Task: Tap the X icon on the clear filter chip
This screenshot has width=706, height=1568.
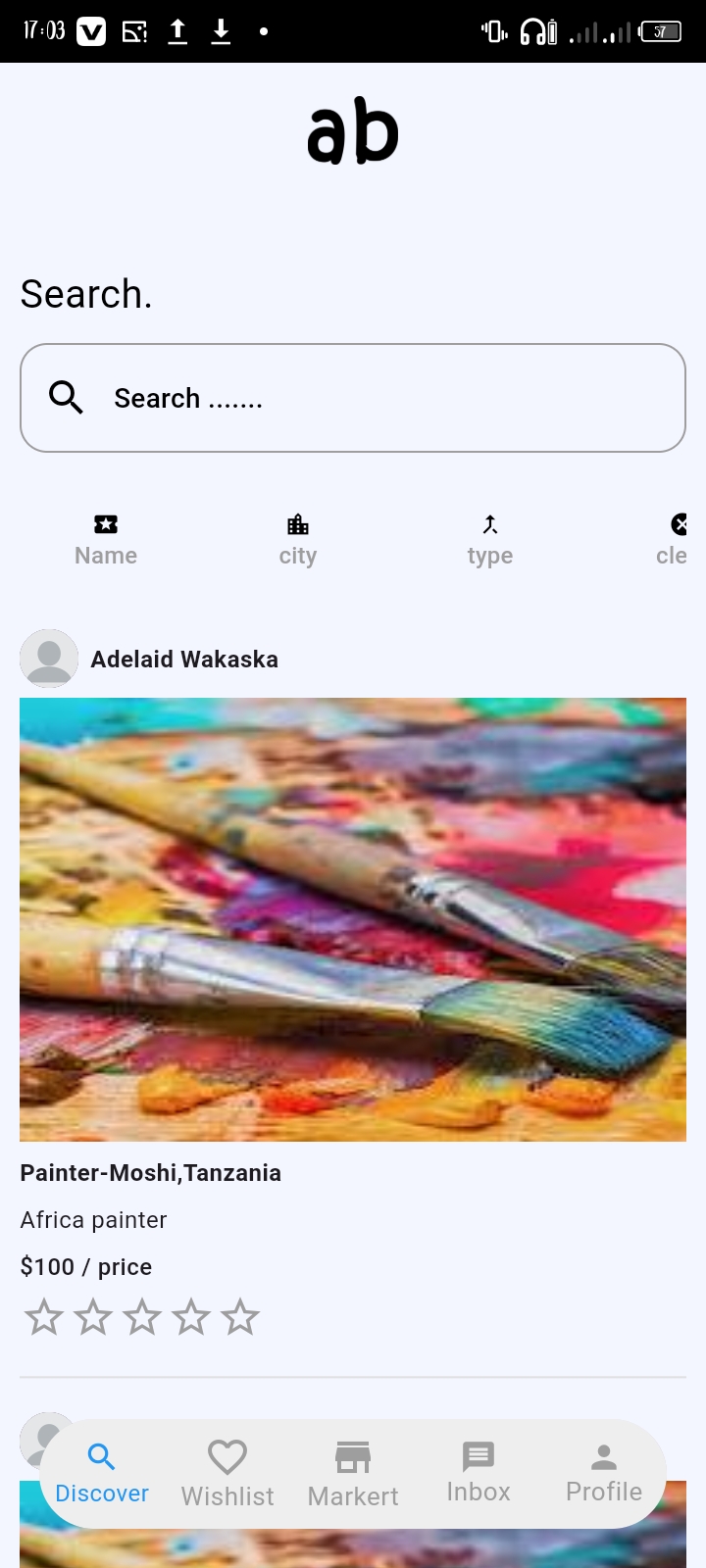Action: pyautogui.click(x=681, y=523)
